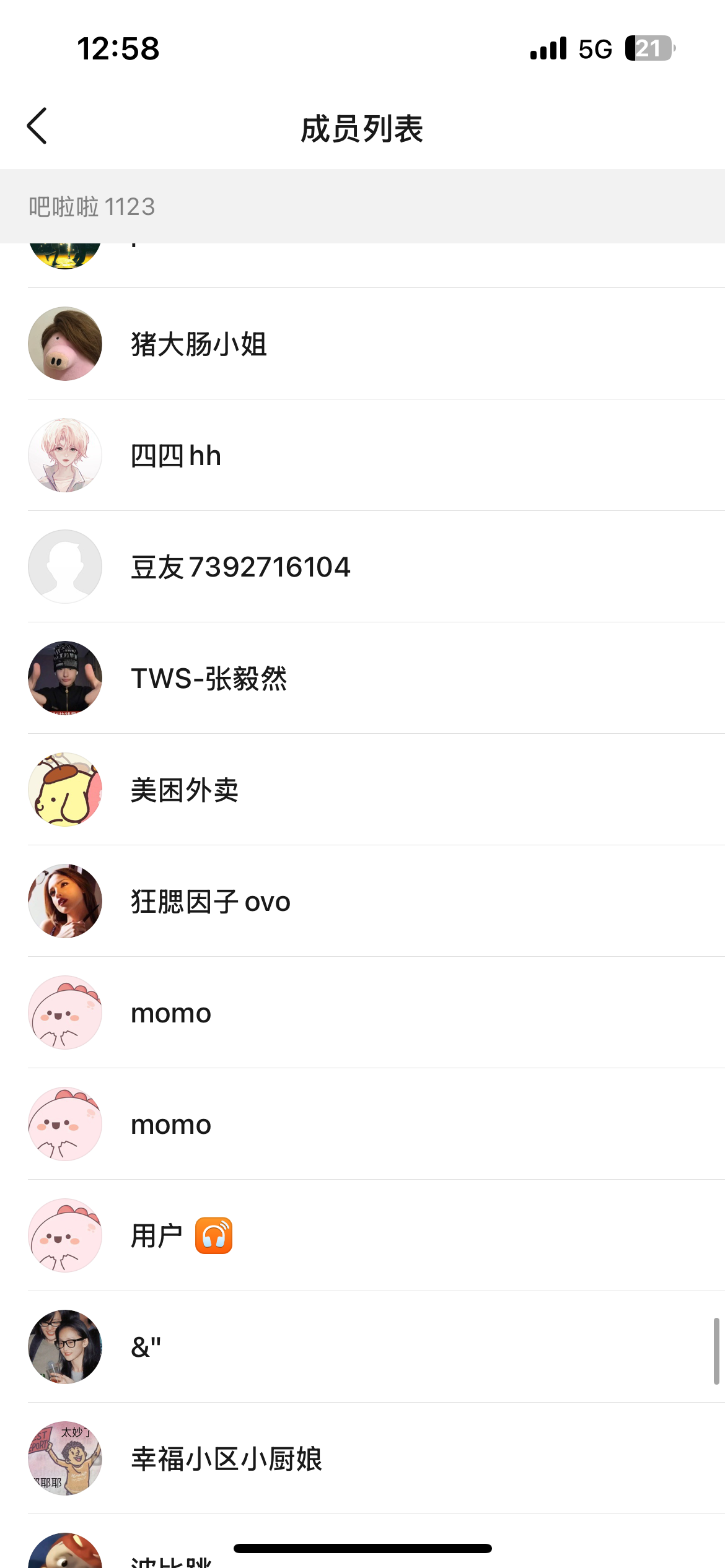Image resolution: width=725 pixels, height=1568 pixels.
Task: Open 狂腮因子 ovo's profile
Action: (211, 902)
